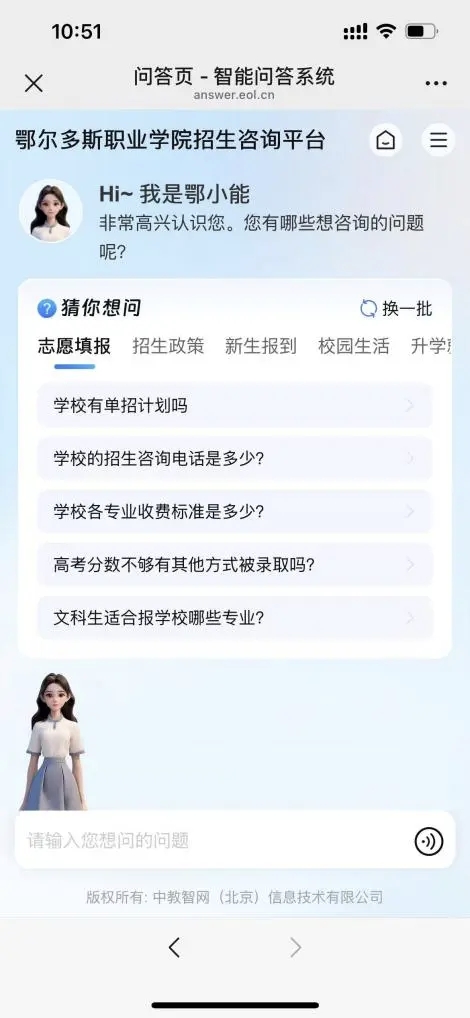Open the three-dot more options menu
The image size is (470, 1018).
[x=436, y=83]
